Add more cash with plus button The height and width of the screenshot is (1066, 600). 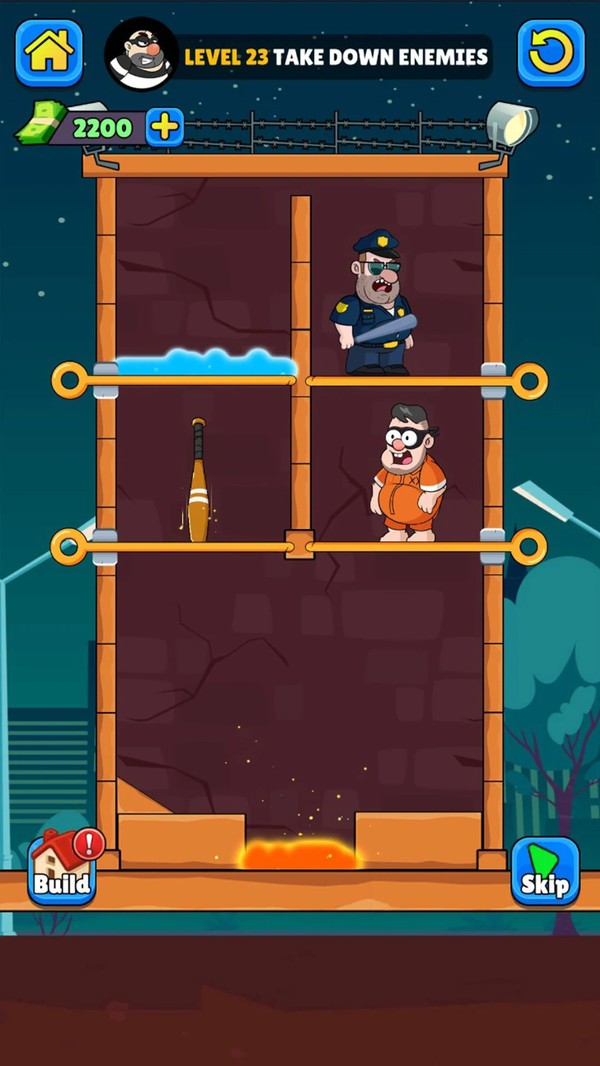[x=165, y=127]
